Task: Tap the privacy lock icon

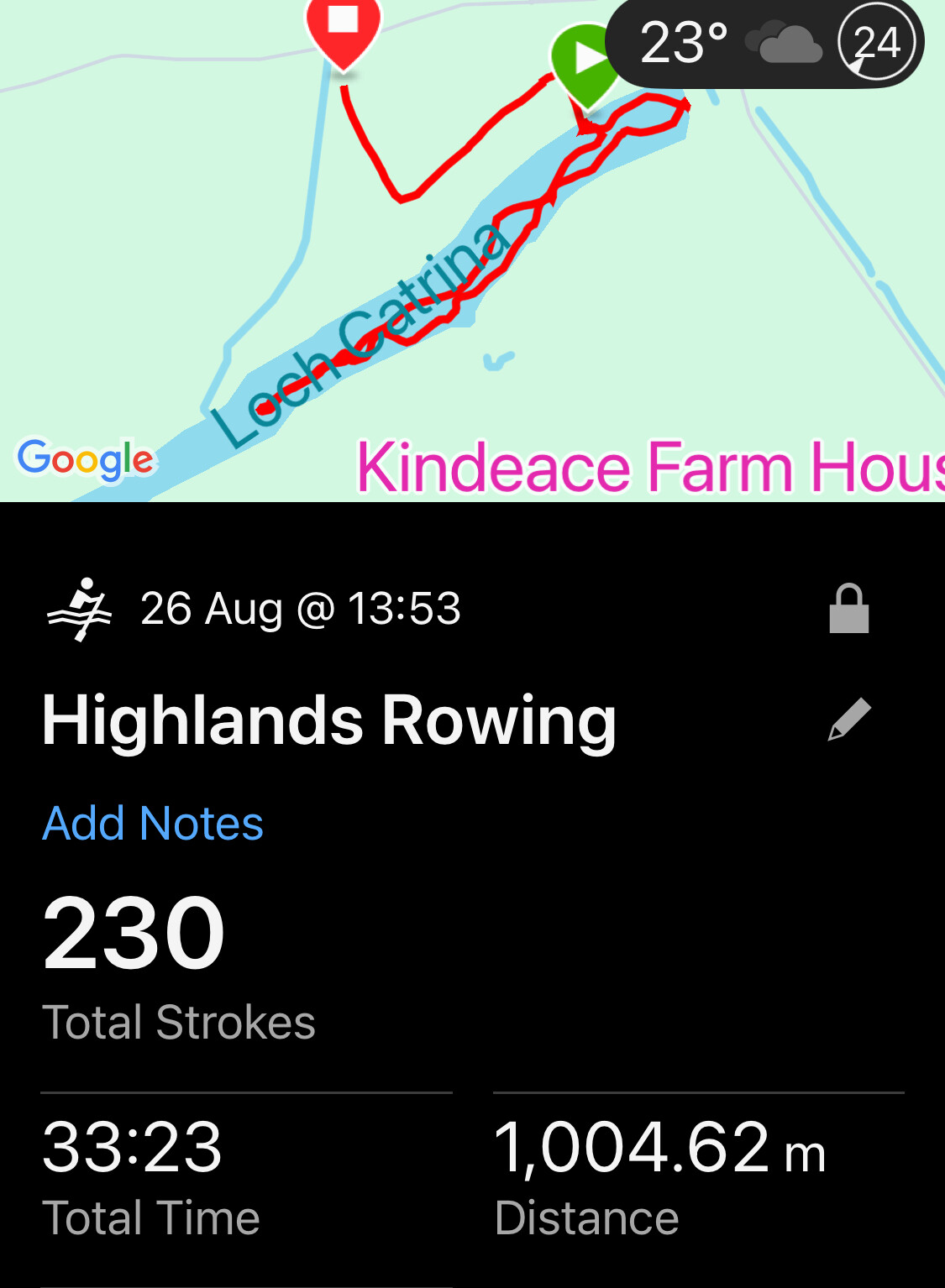Action: click(x=848, y=609)
